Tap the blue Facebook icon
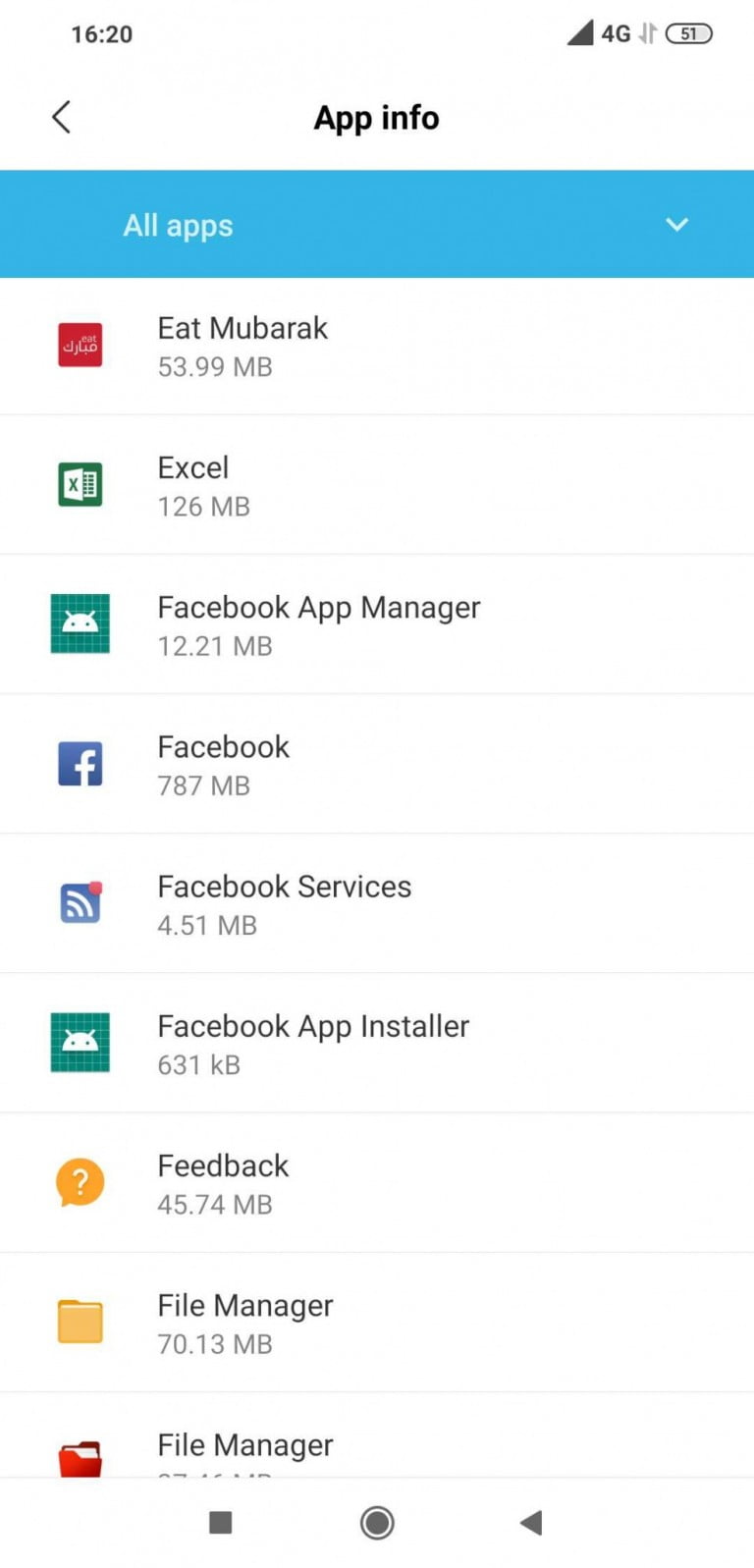The width and height of the screenshot is (754, 1568). [x=80, y=763]
